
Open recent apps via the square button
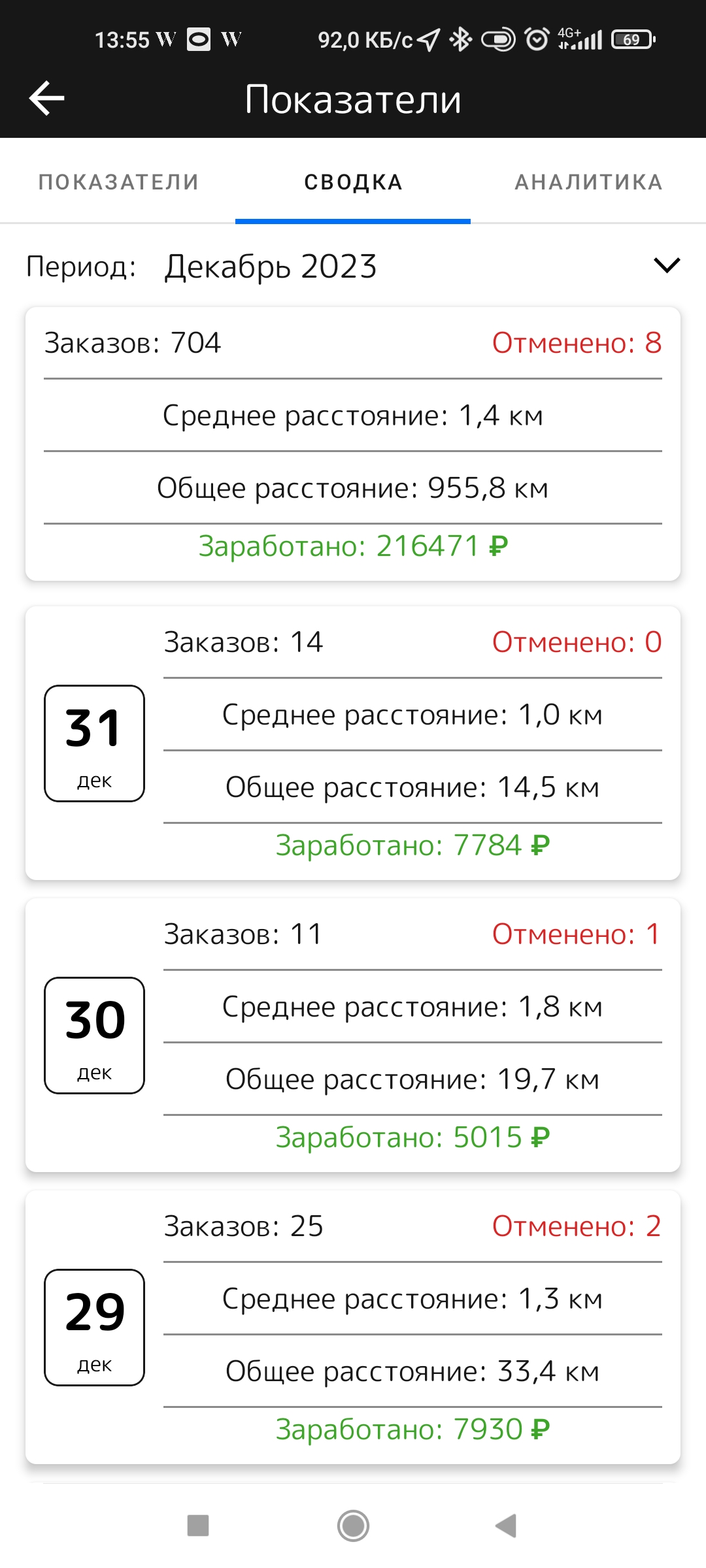pos(198,1526)
